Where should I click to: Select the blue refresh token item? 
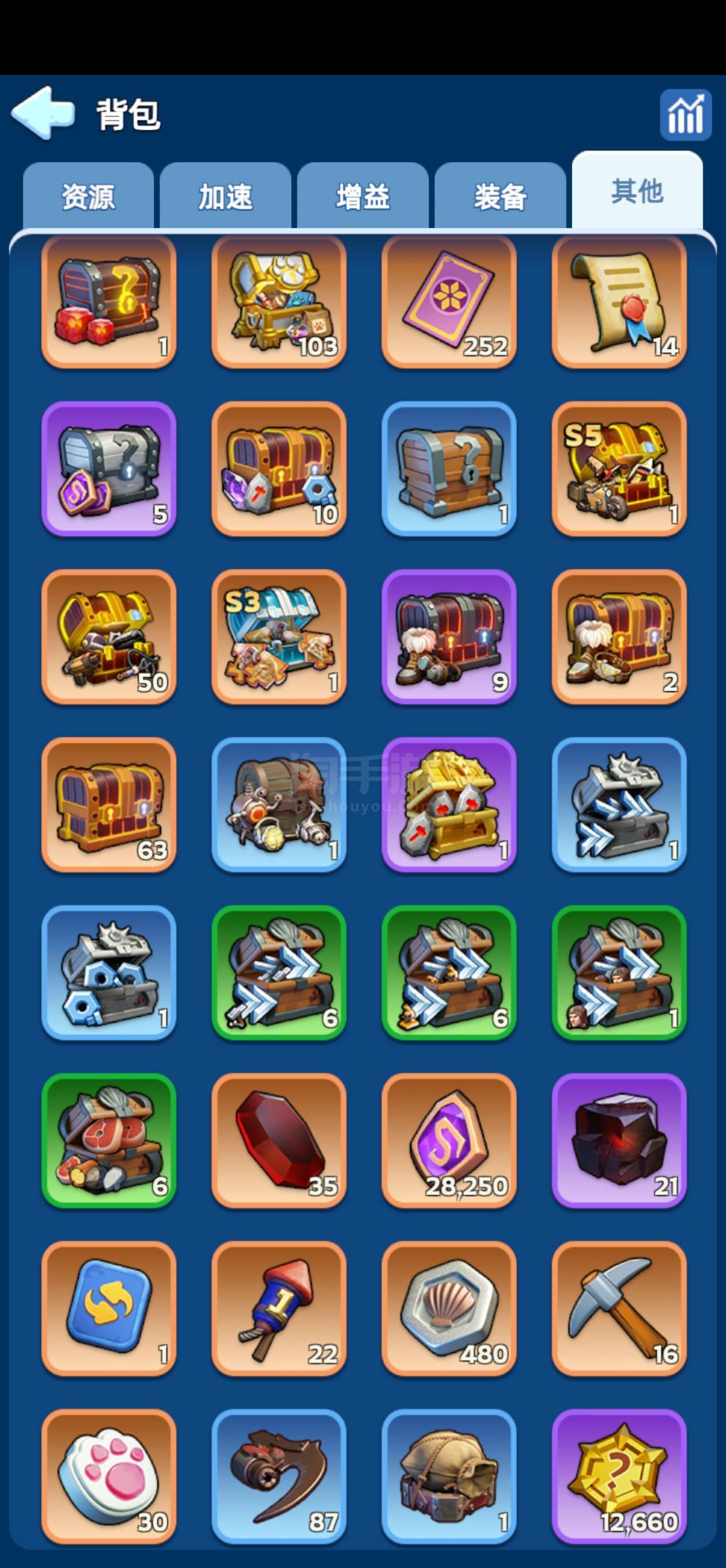(x=109, y=1309)
